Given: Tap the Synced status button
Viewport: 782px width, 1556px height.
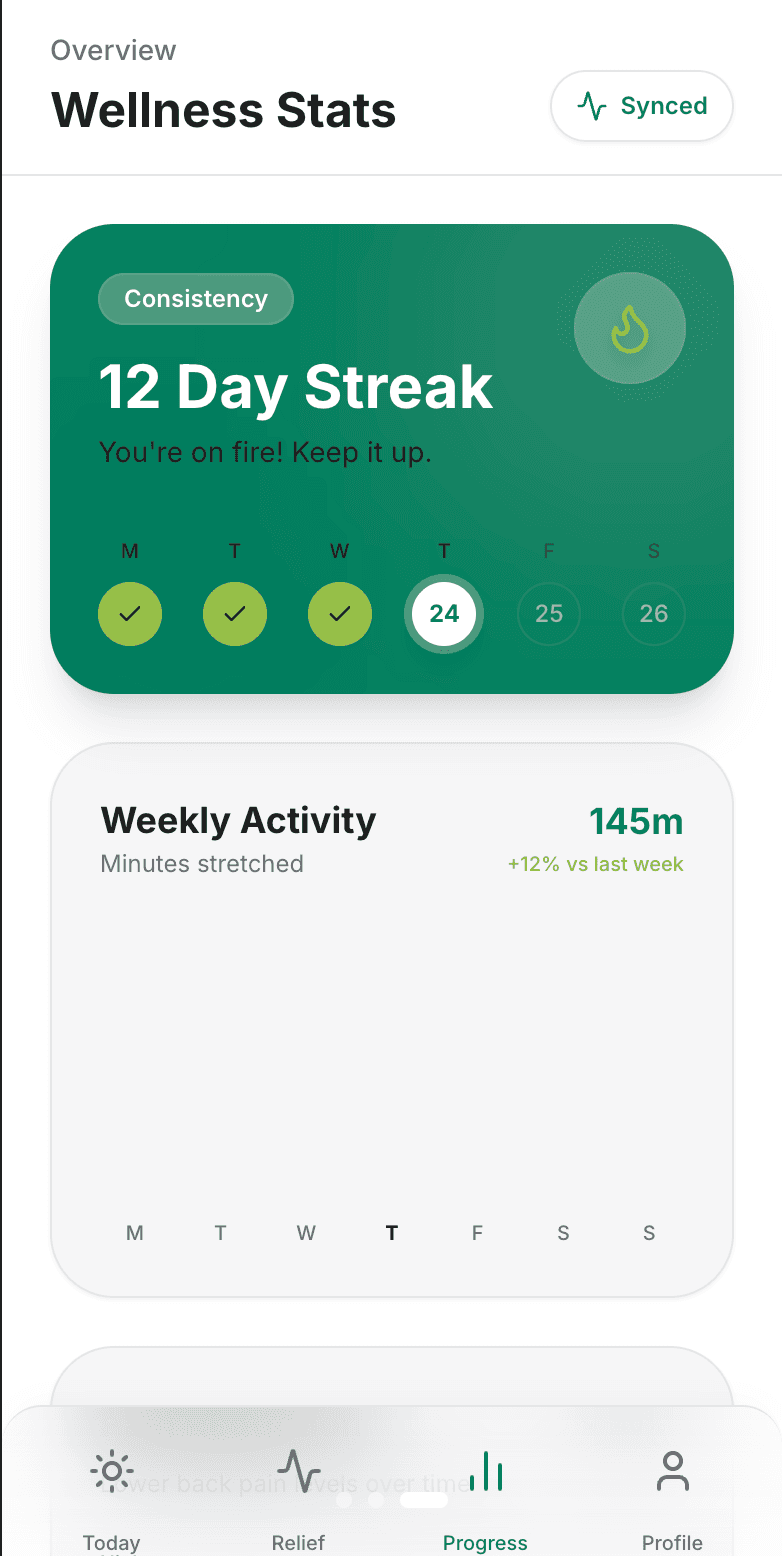Looking at the screenshot, I should tap(641, 106).
